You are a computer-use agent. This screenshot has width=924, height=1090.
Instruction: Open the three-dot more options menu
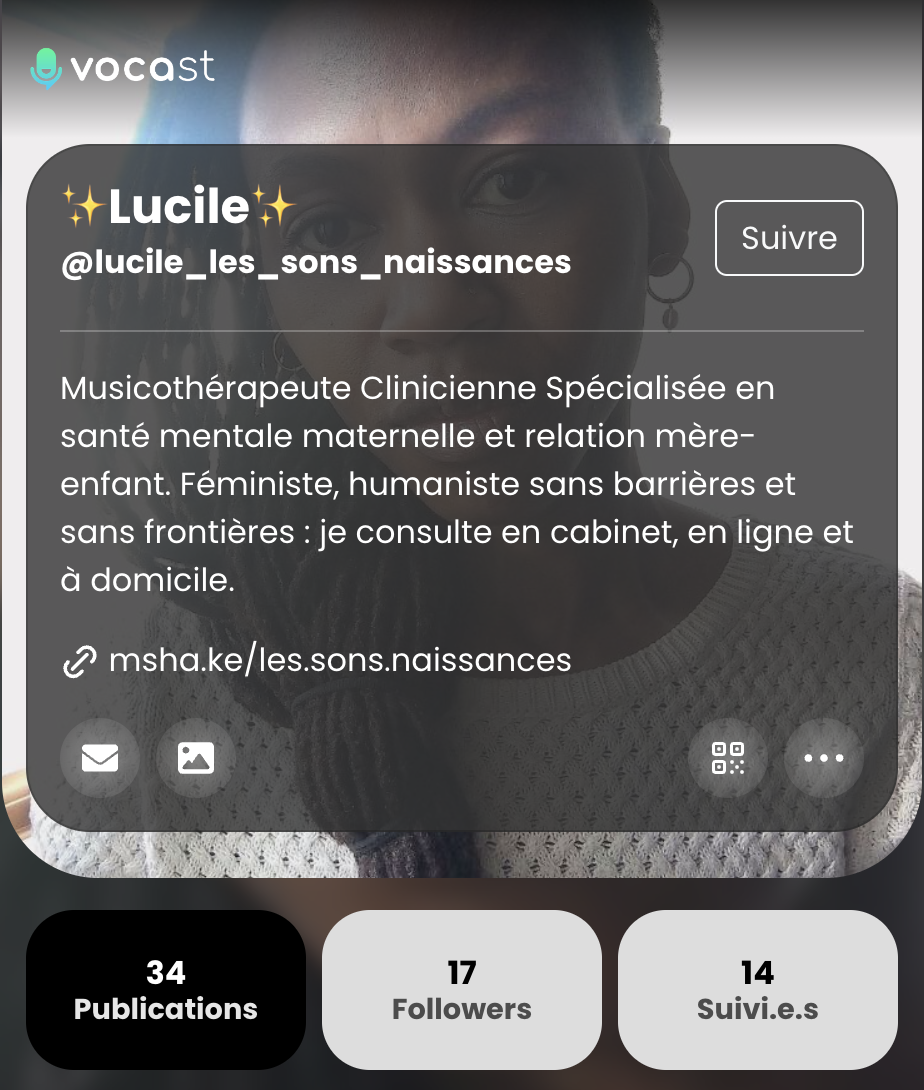(824, 758)
